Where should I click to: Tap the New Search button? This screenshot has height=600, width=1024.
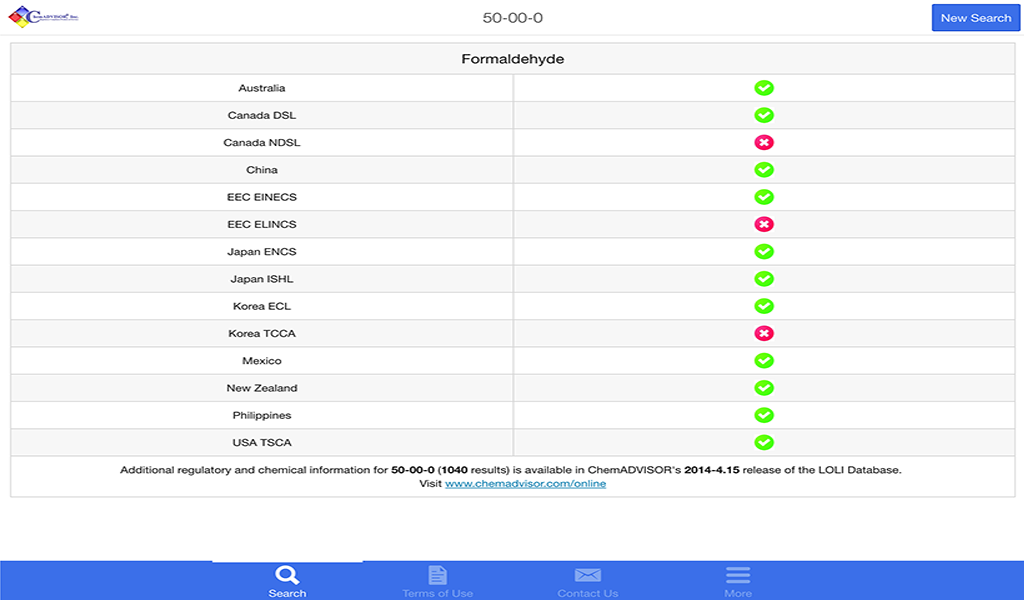pos(976,18)
